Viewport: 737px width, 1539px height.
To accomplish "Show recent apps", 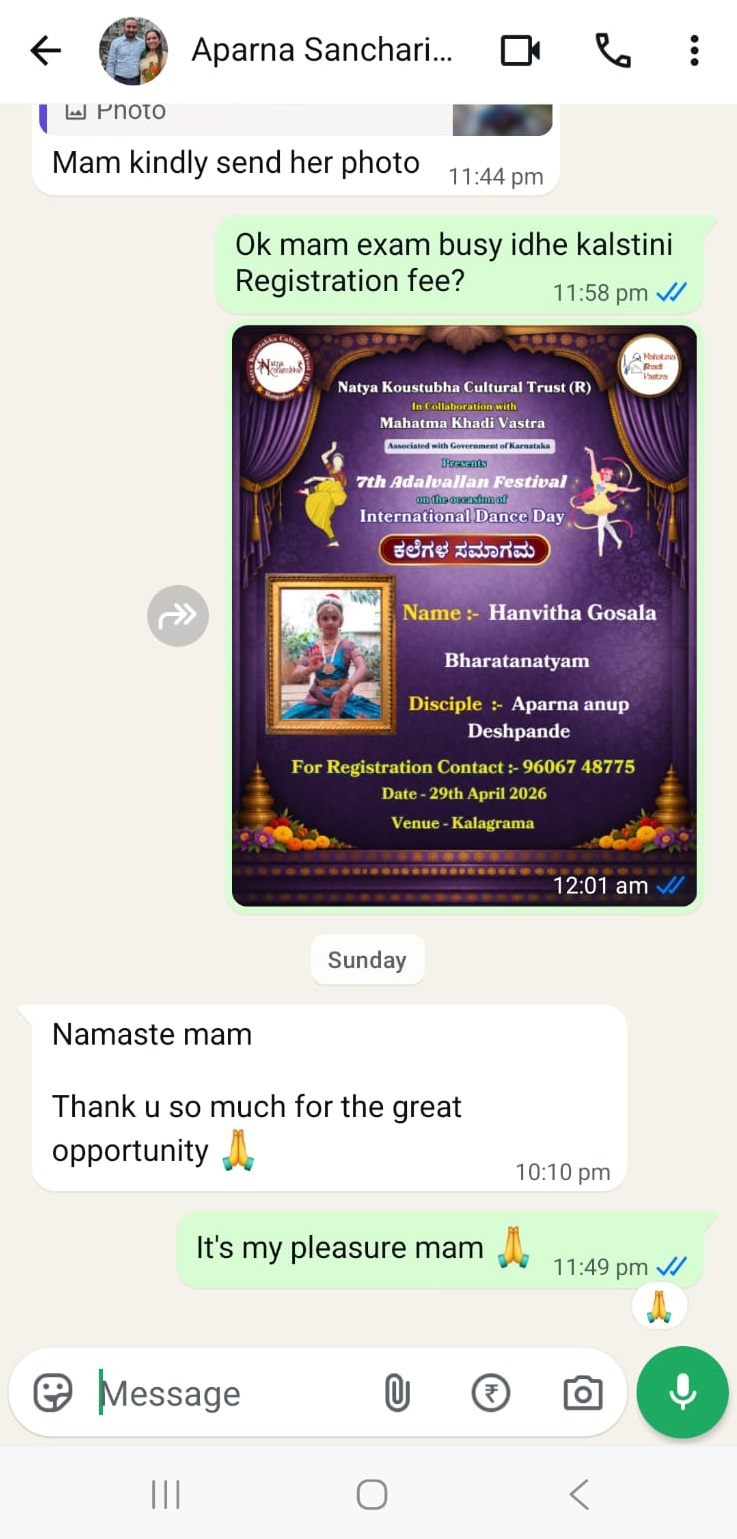I will click(165, 1495).
